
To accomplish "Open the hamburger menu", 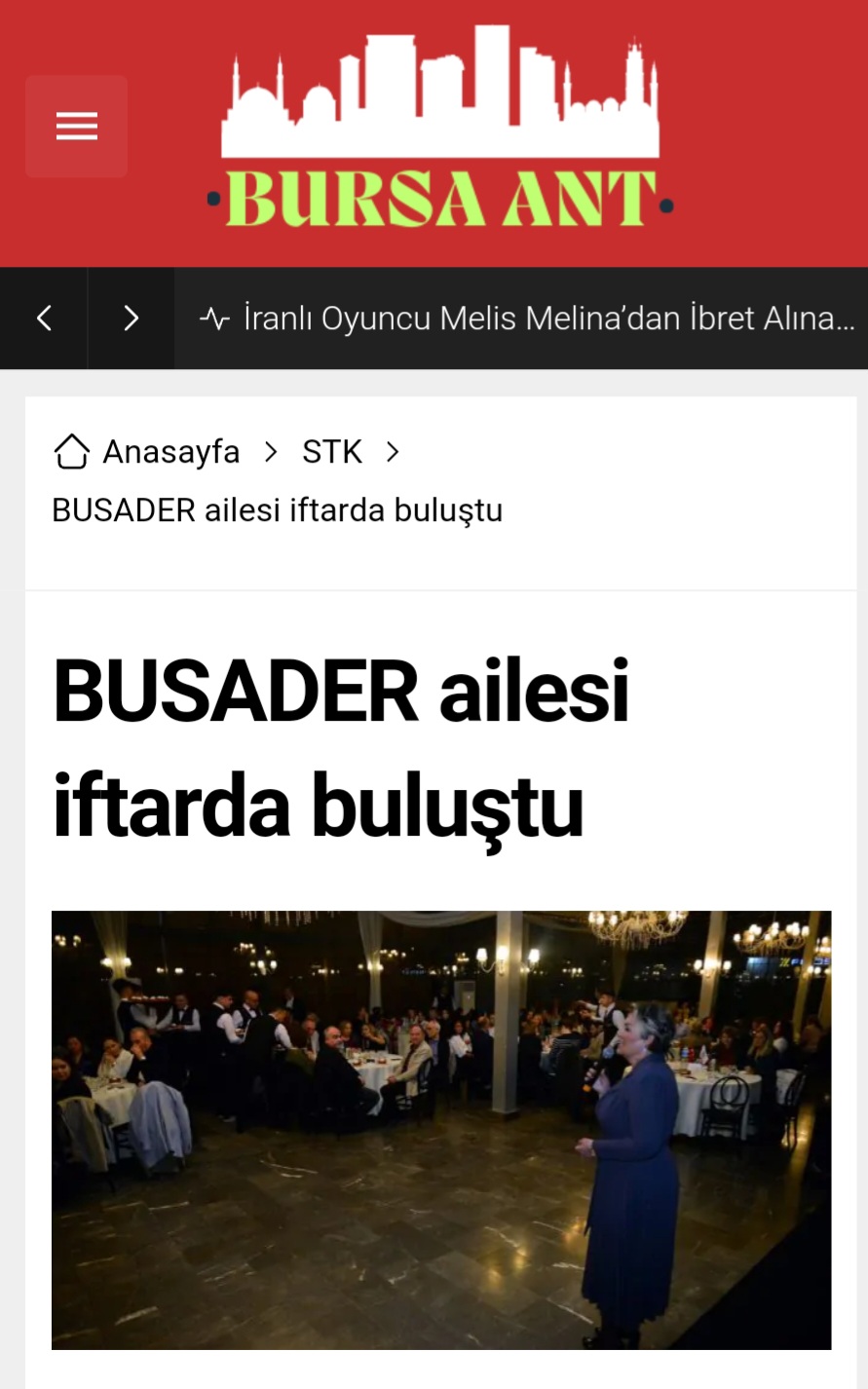I will click(x=76, y=127).
